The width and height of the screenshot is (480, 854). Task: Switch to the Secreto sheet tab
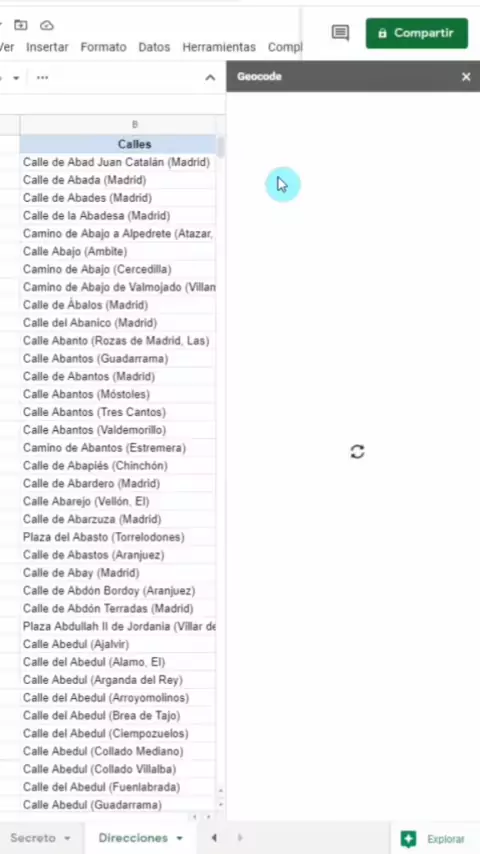pyautogui.click(x=33, y=838)
